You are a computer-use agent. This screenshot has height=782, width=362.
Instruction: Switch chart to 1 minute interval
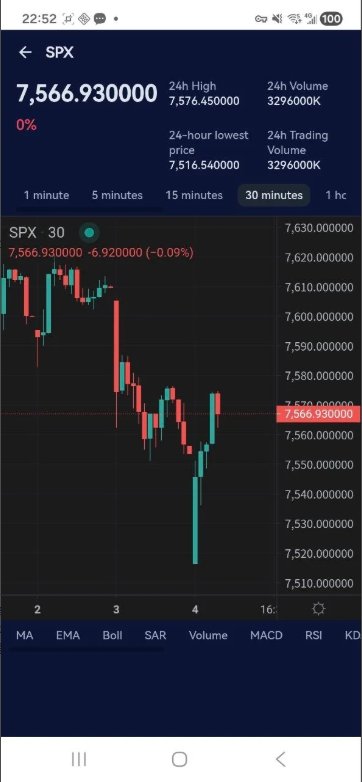click(46, 195)
